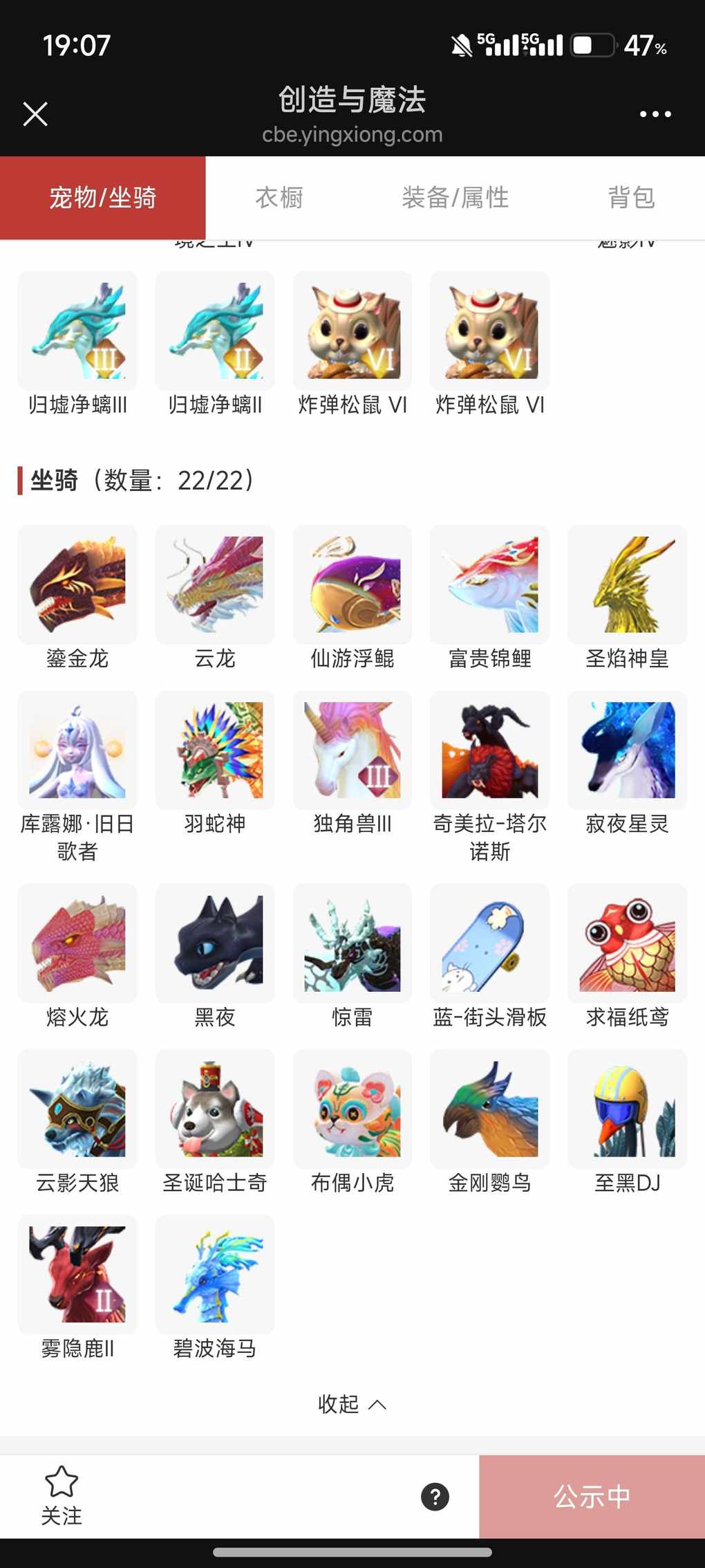Close the 创造与魔法 web page

(35, 114)
